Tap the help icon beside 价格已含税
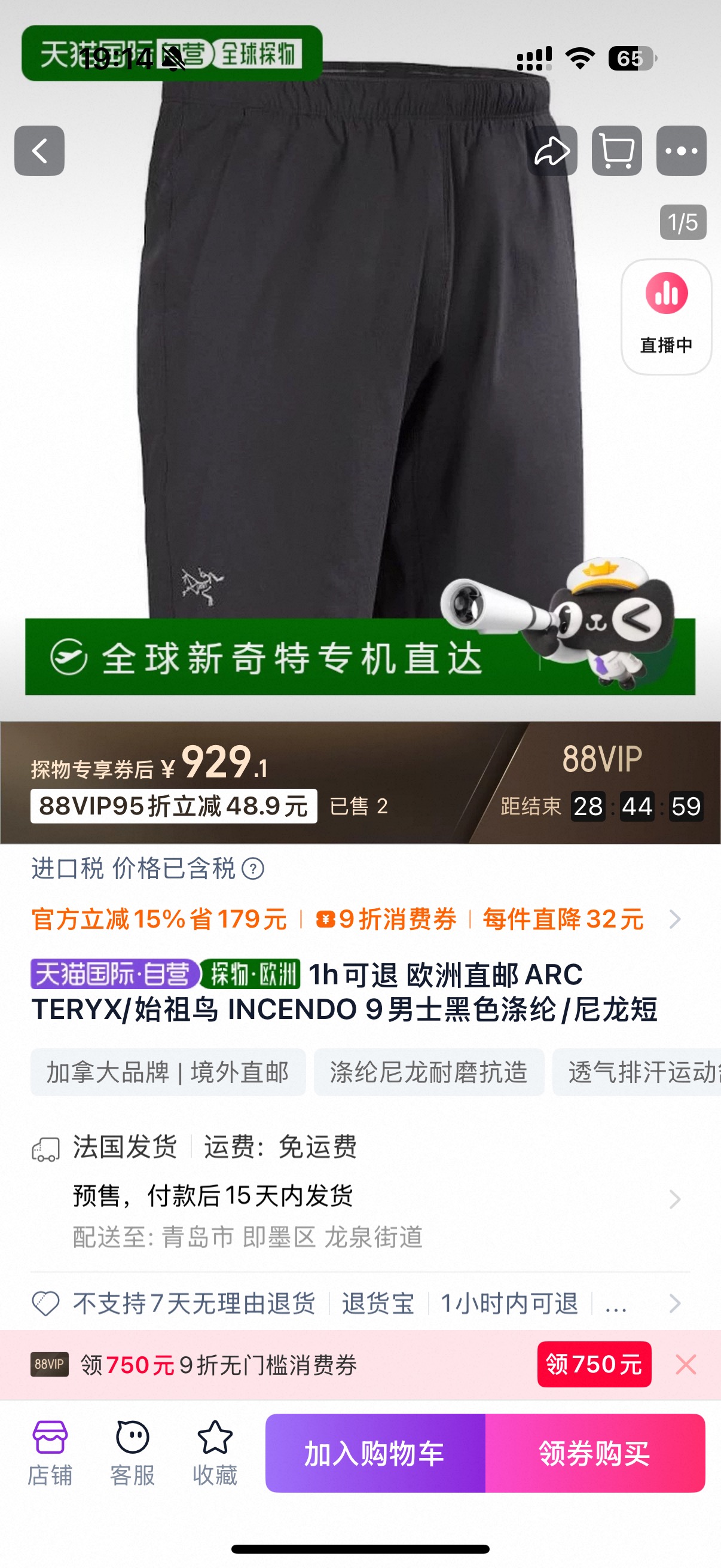Viewport: 721px width, 1568px height. pyautogui.click(x=252, y=868)
